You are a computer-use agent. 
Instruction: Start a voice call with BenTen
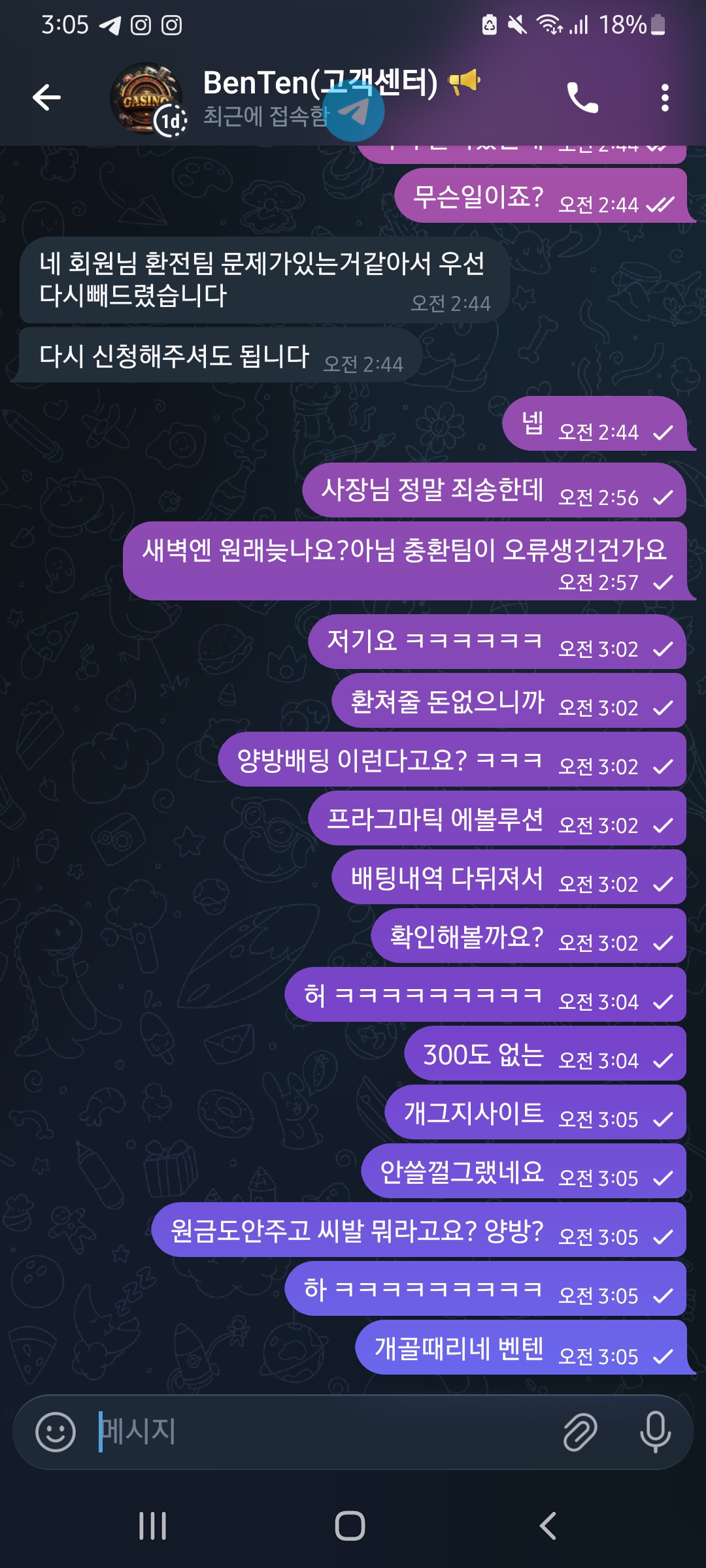pos(582,98)
